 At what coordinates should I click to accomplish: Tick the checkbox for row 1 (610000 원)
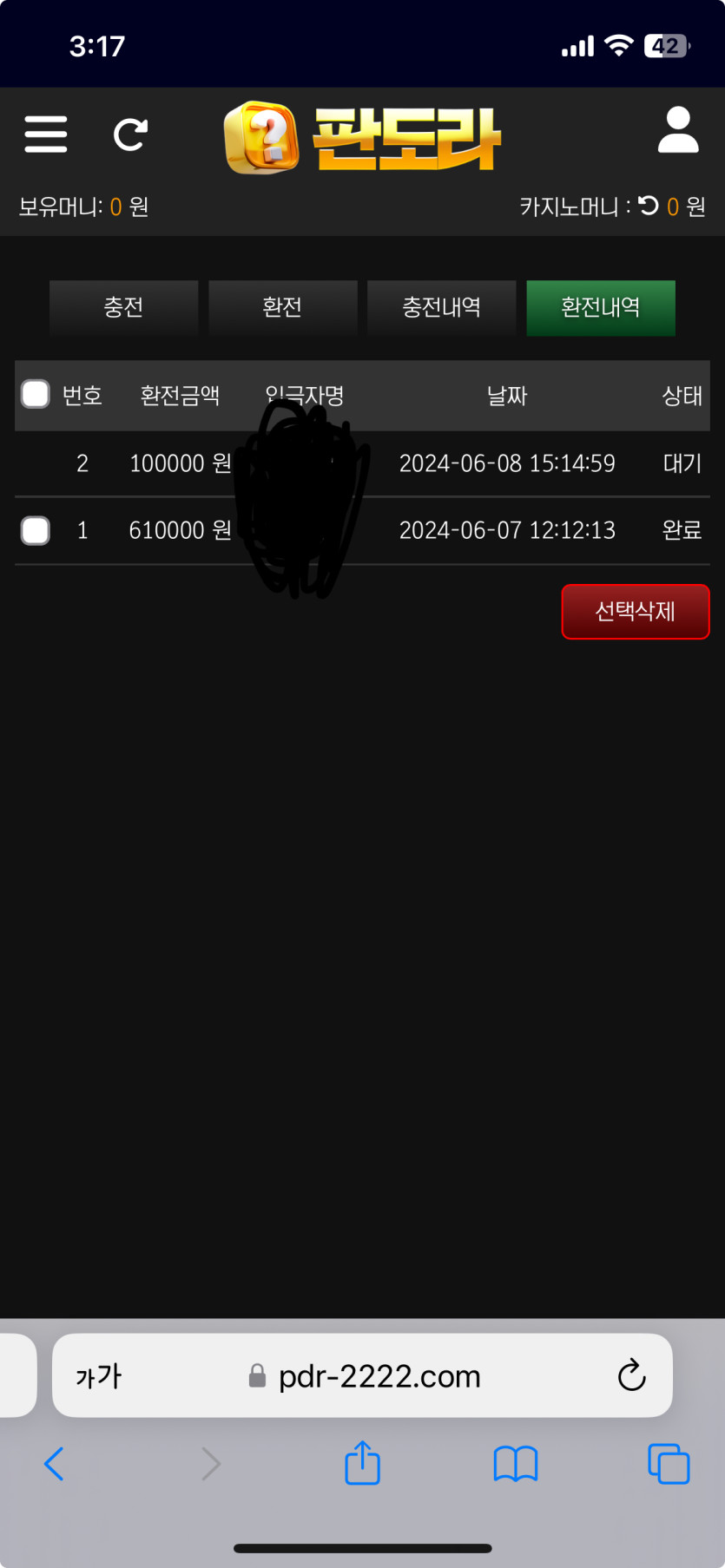[x=36, y=530]
